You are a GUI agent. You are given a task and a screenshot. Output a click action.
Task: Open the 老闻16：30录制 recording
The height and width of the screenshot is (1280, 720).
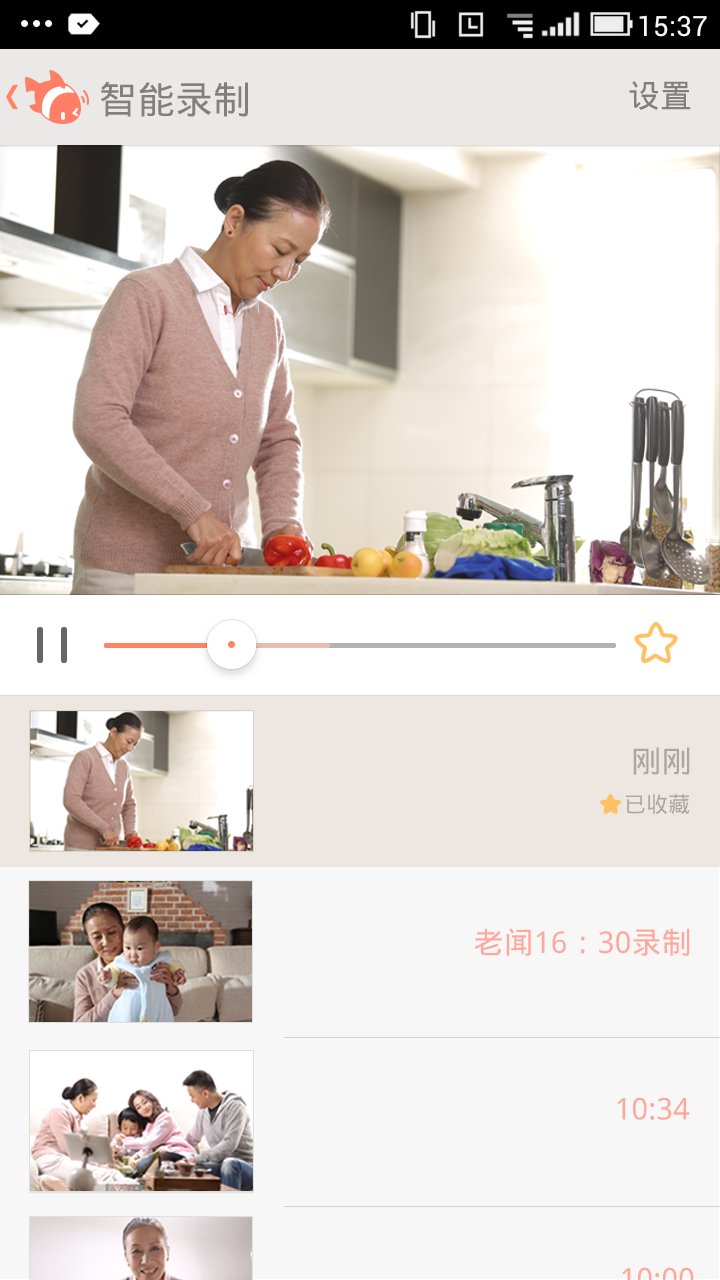click(360, 951)
